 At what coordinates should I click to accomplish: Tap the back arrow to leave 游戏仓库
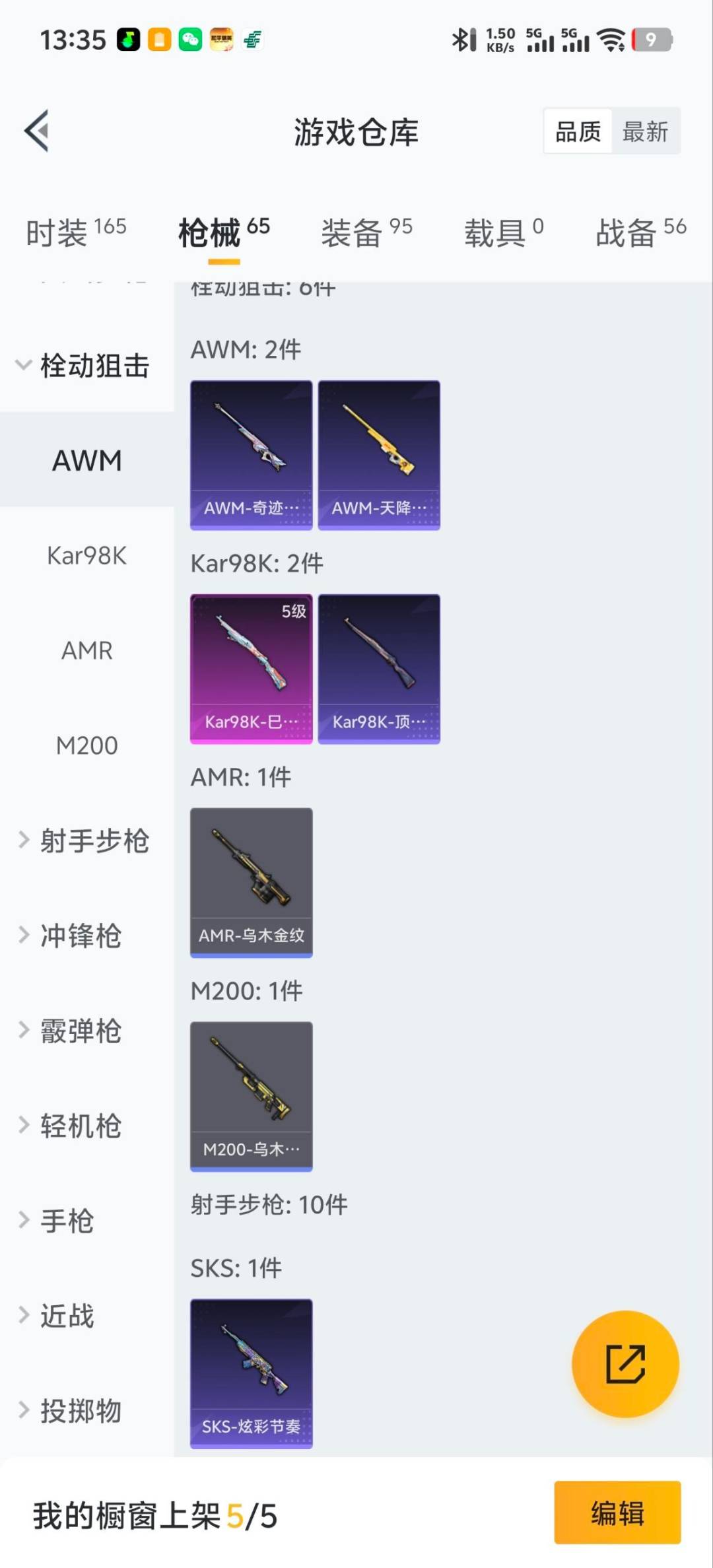(x=36, y=131)
